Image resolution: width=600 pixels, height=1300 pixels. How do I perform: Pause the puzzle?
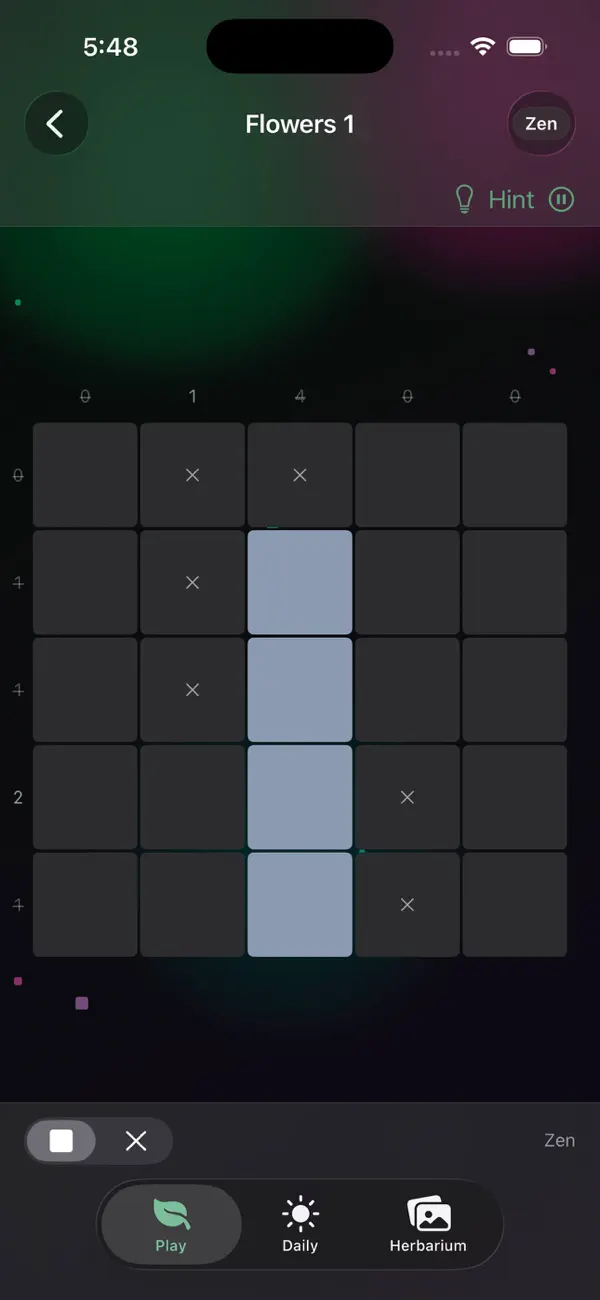pos(562,200)
